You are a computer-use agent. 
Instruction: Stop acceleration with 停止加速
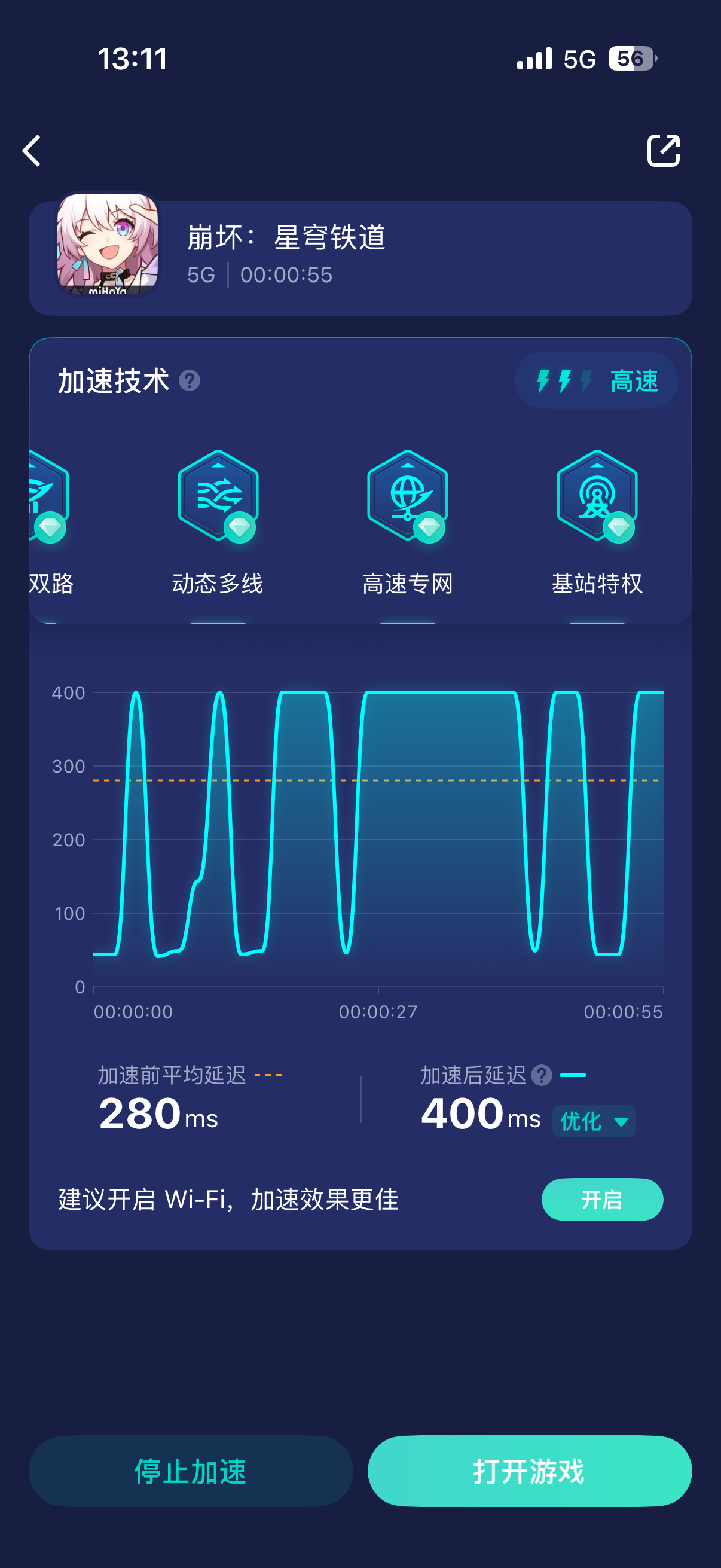191,1471
